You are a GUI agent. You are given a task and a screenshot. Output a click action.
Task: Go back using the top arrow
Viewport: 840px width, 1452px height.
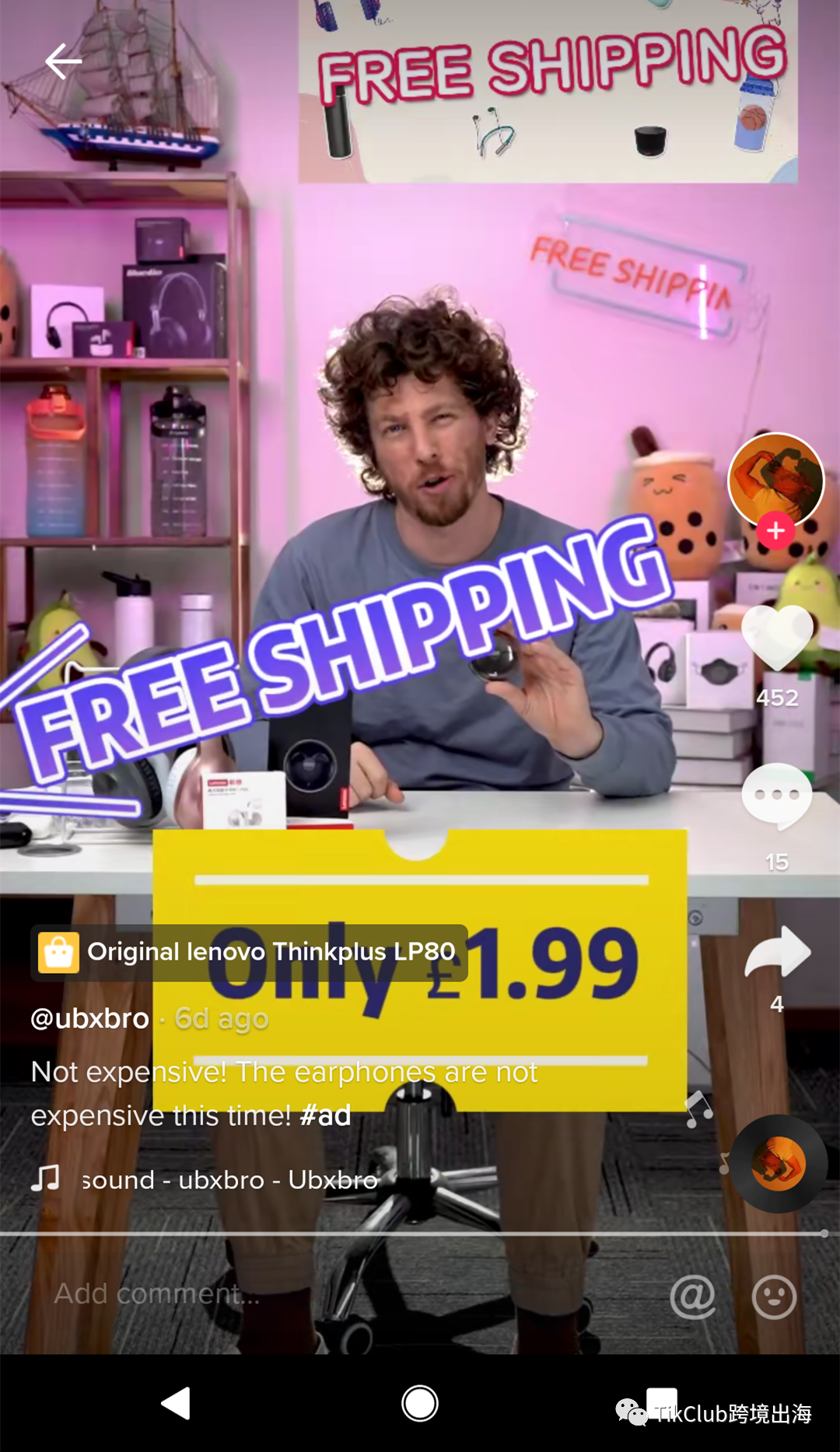(x=64, y=61)
